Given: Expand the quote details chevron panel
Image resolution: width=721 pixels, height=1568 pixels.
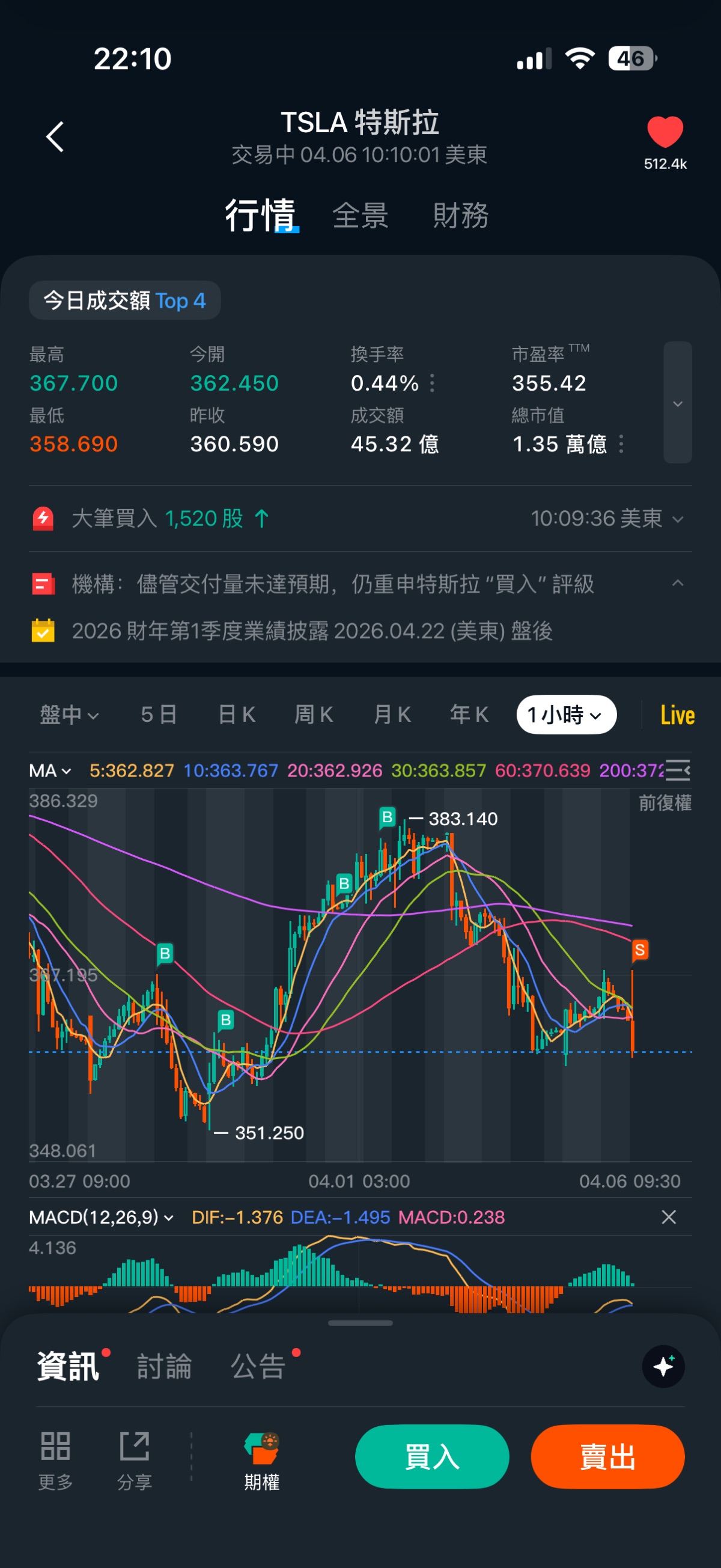Looking at the screenshot, I should [677, 403].
